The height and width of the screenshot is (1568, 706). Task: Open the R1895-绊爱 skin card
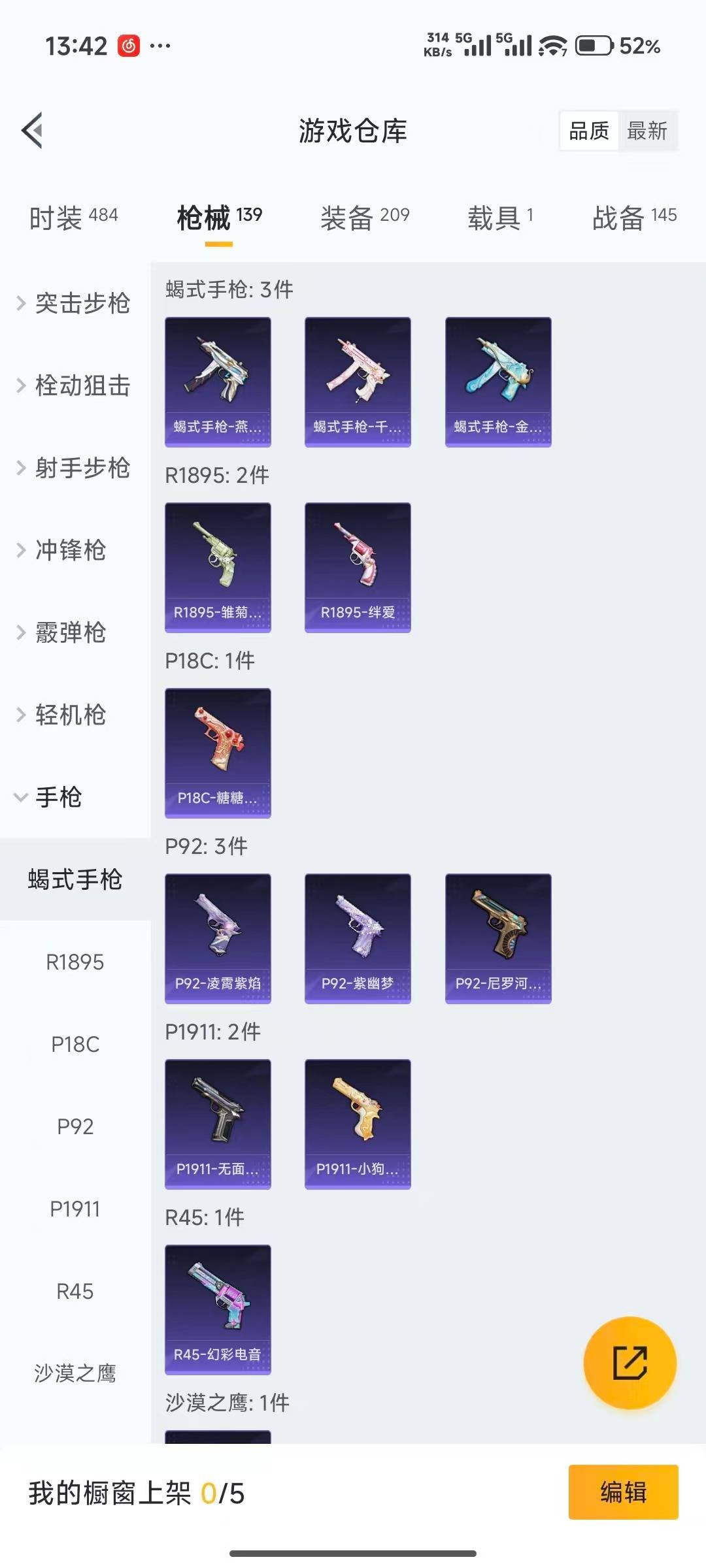coord(358,567)
